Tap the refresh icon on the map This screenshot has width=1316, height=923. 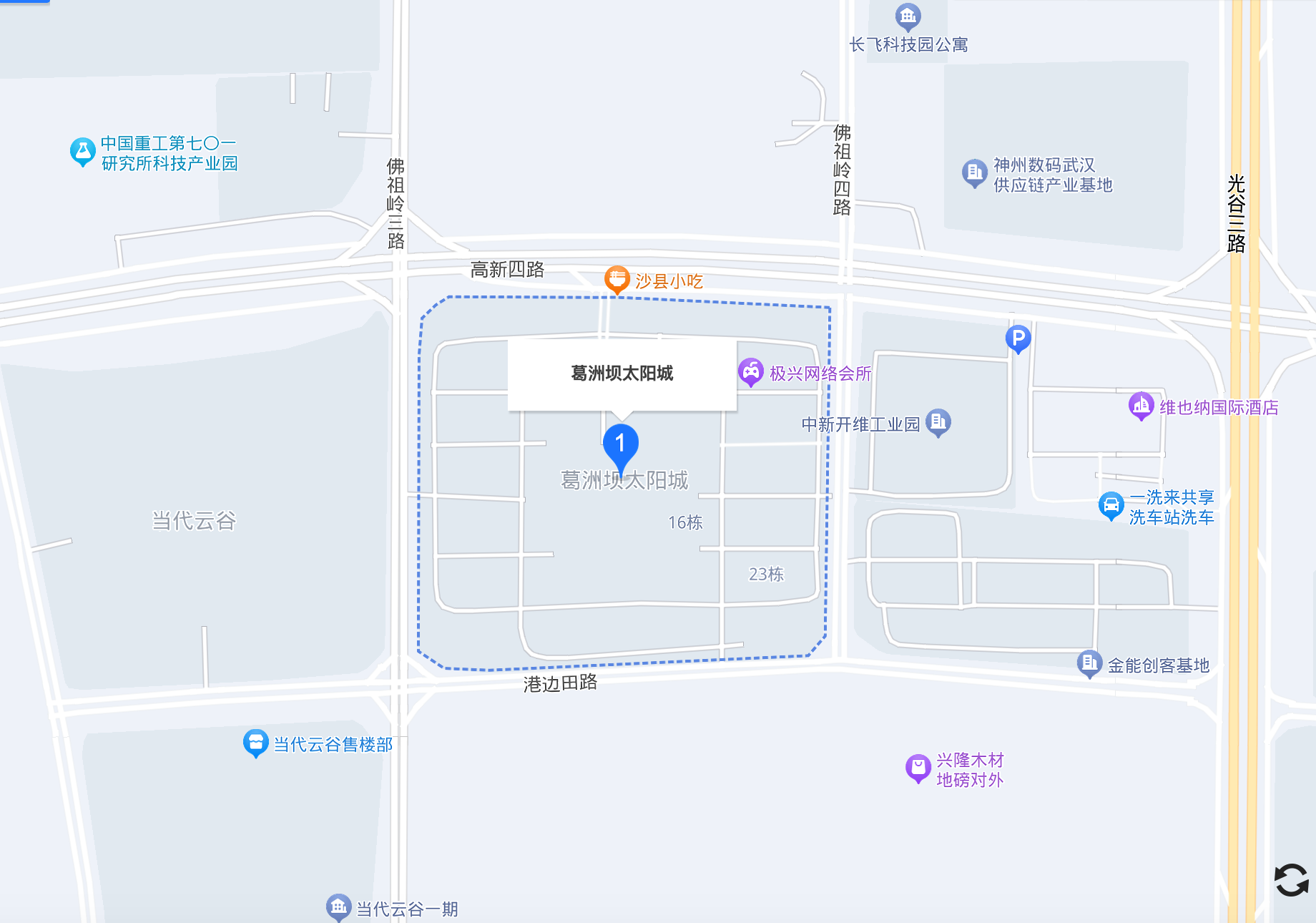click(1292, 880)
